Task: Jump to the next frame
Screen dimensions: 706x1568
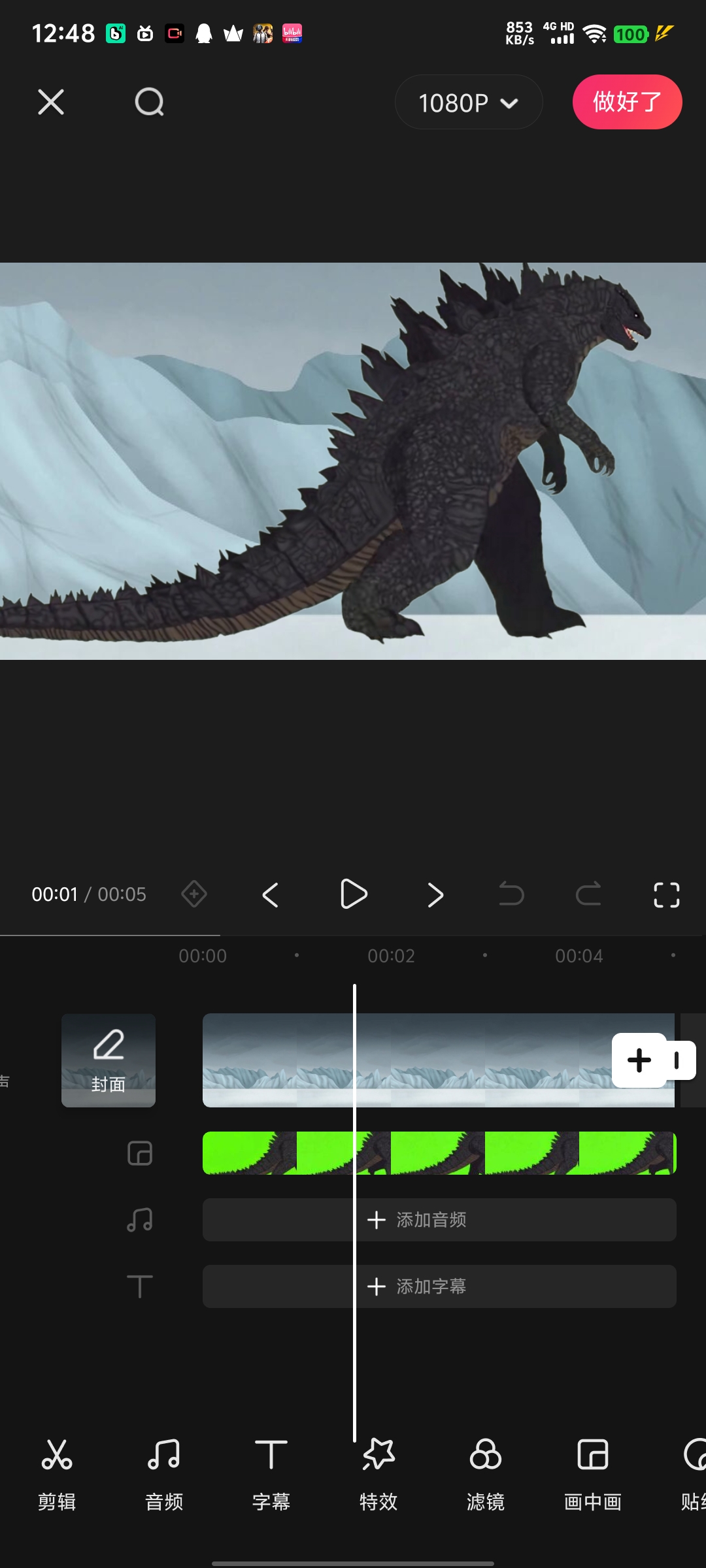Action: click(435, 894)
